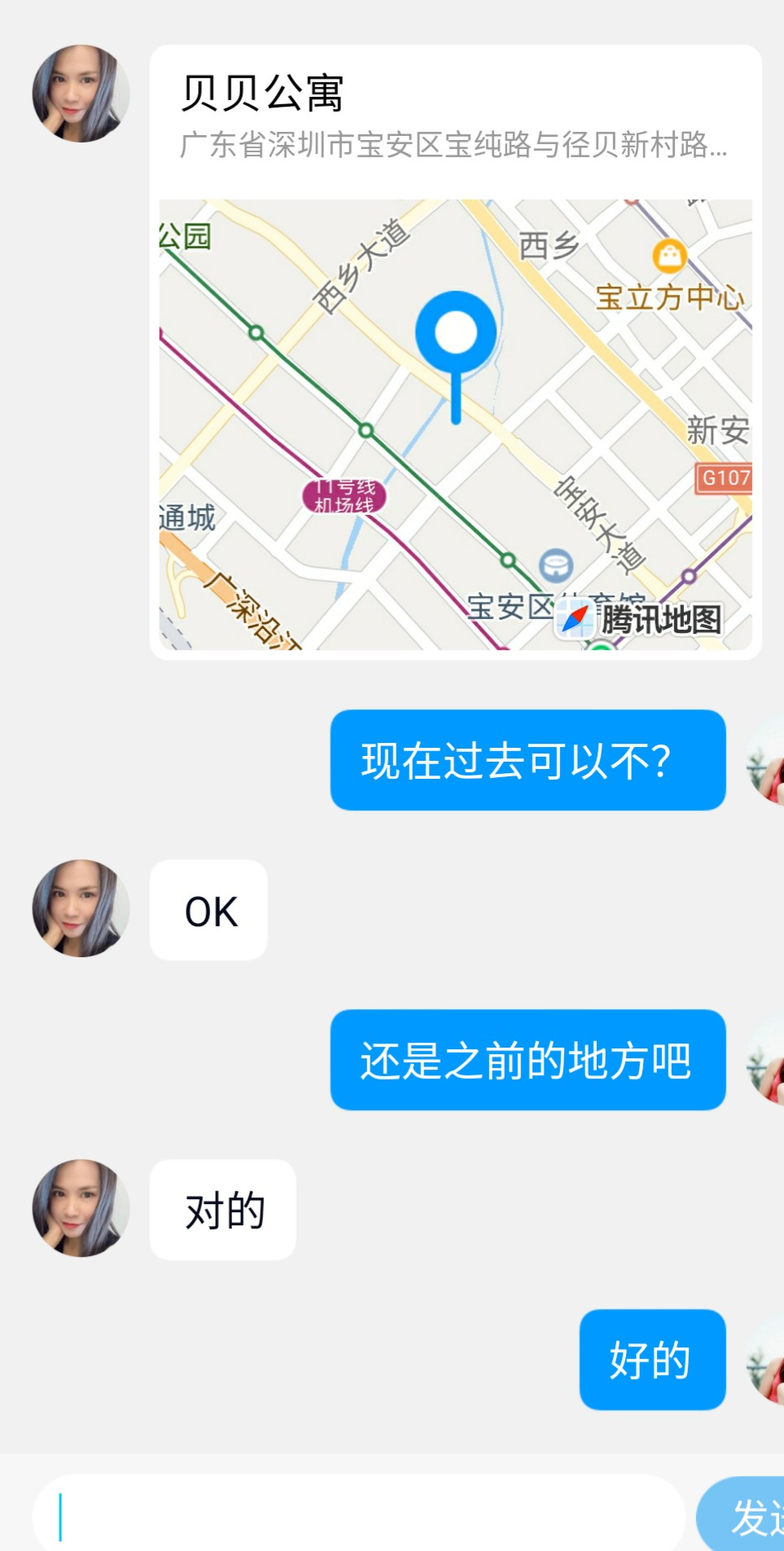Tap the truncated address text under 贝贝公寓

coord(453,145)
